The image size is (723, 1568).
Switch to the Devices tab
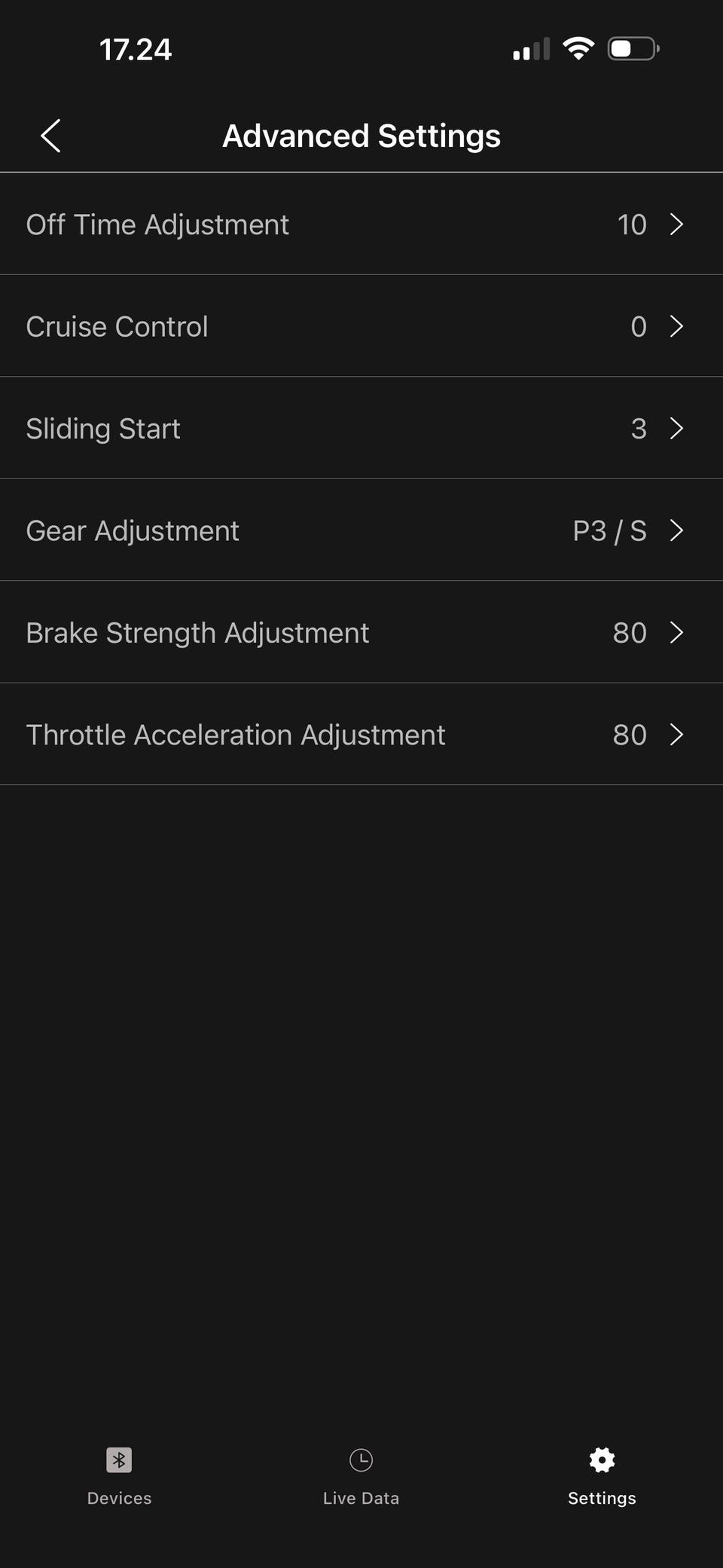[x=119, y=1476]
